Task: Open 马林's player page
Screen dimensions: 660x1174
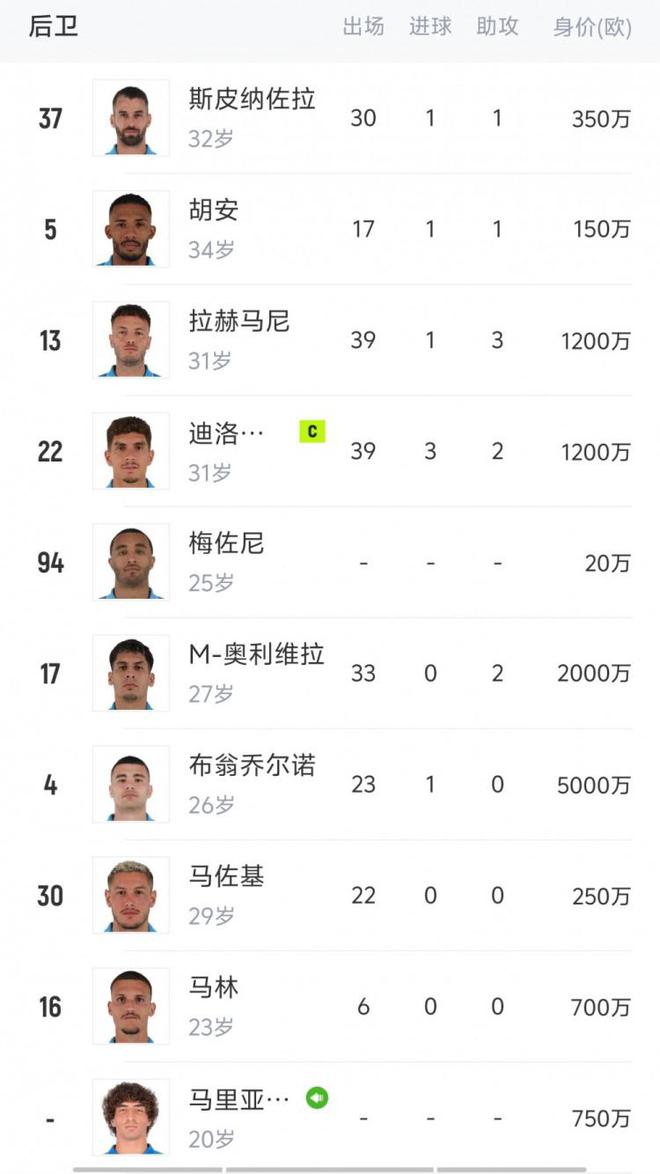Action: tap(214, 987)
